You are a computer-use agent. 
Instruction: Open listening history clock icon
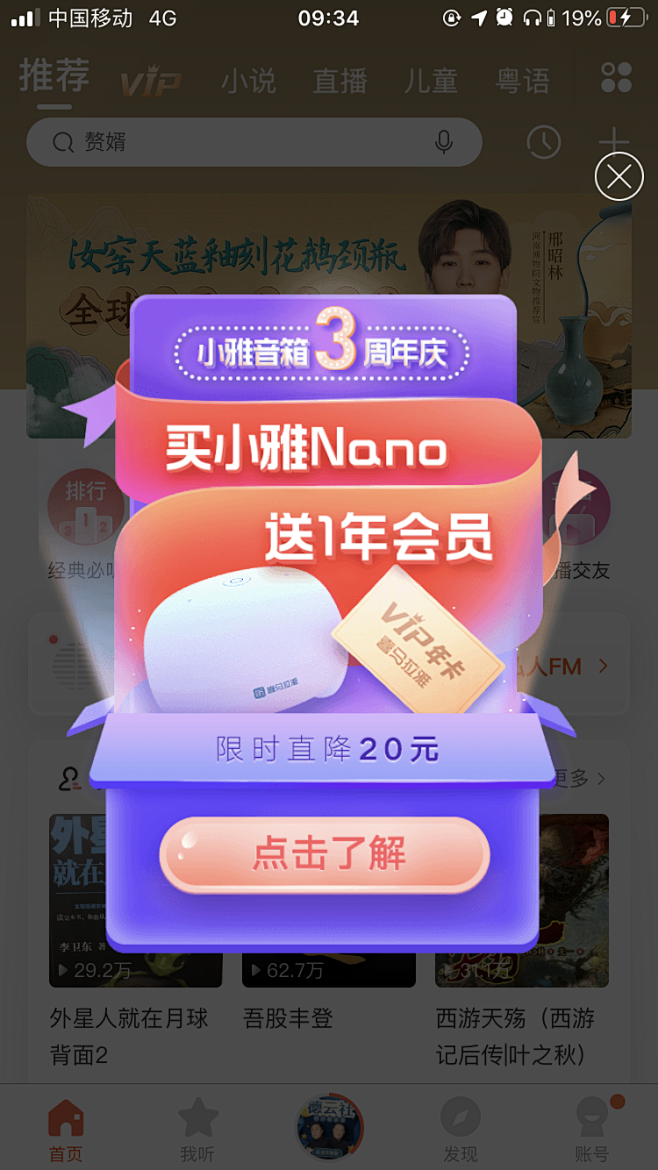[x=544, y=142]
